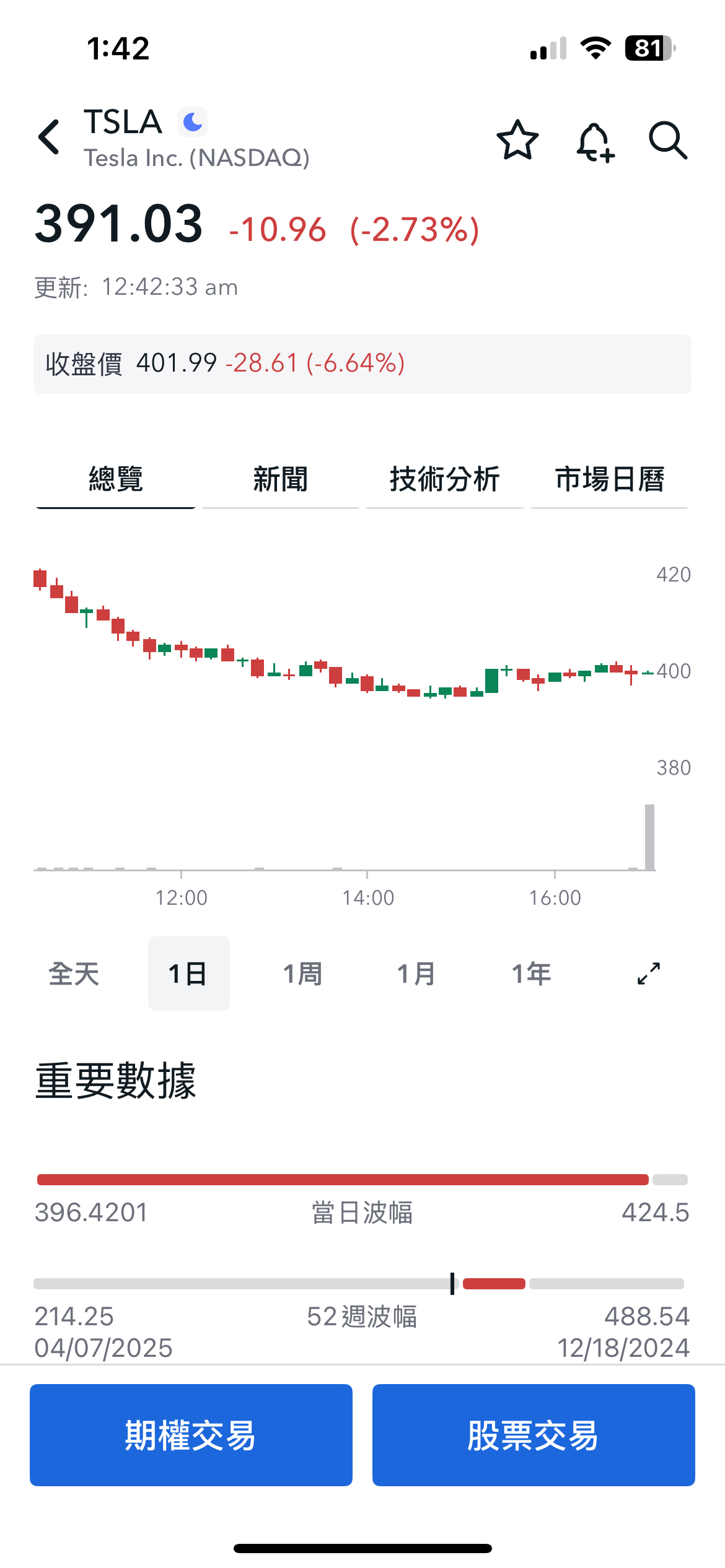Tap the back arrow to exit TSLA page
Viewport: 725px width, 1568px height.
point(48,137)
